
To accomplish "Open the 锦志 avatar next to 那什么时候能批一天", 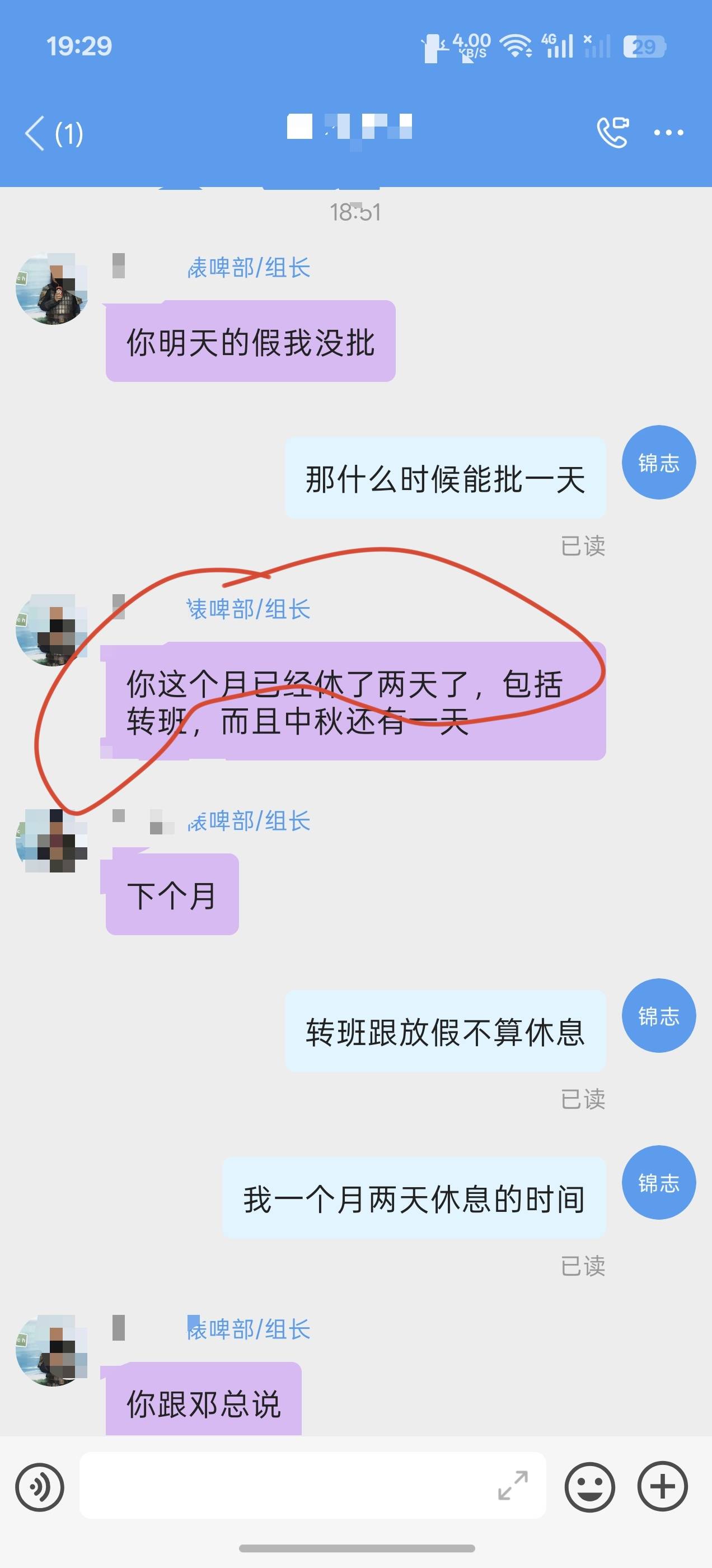I will coord(658,463).
